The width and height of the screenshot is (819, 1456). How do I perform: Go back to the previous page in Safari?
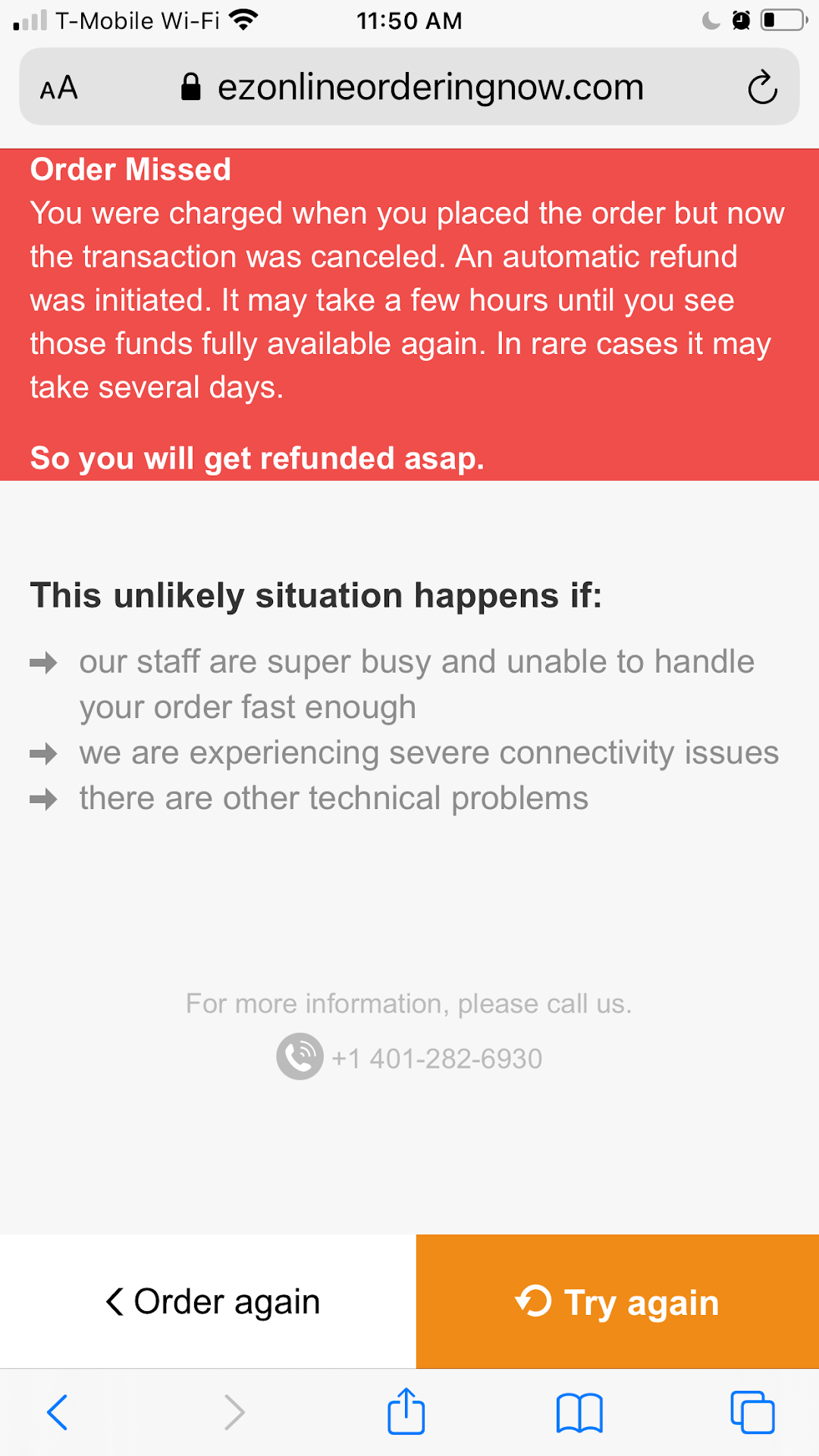(x=58, y=1412)
